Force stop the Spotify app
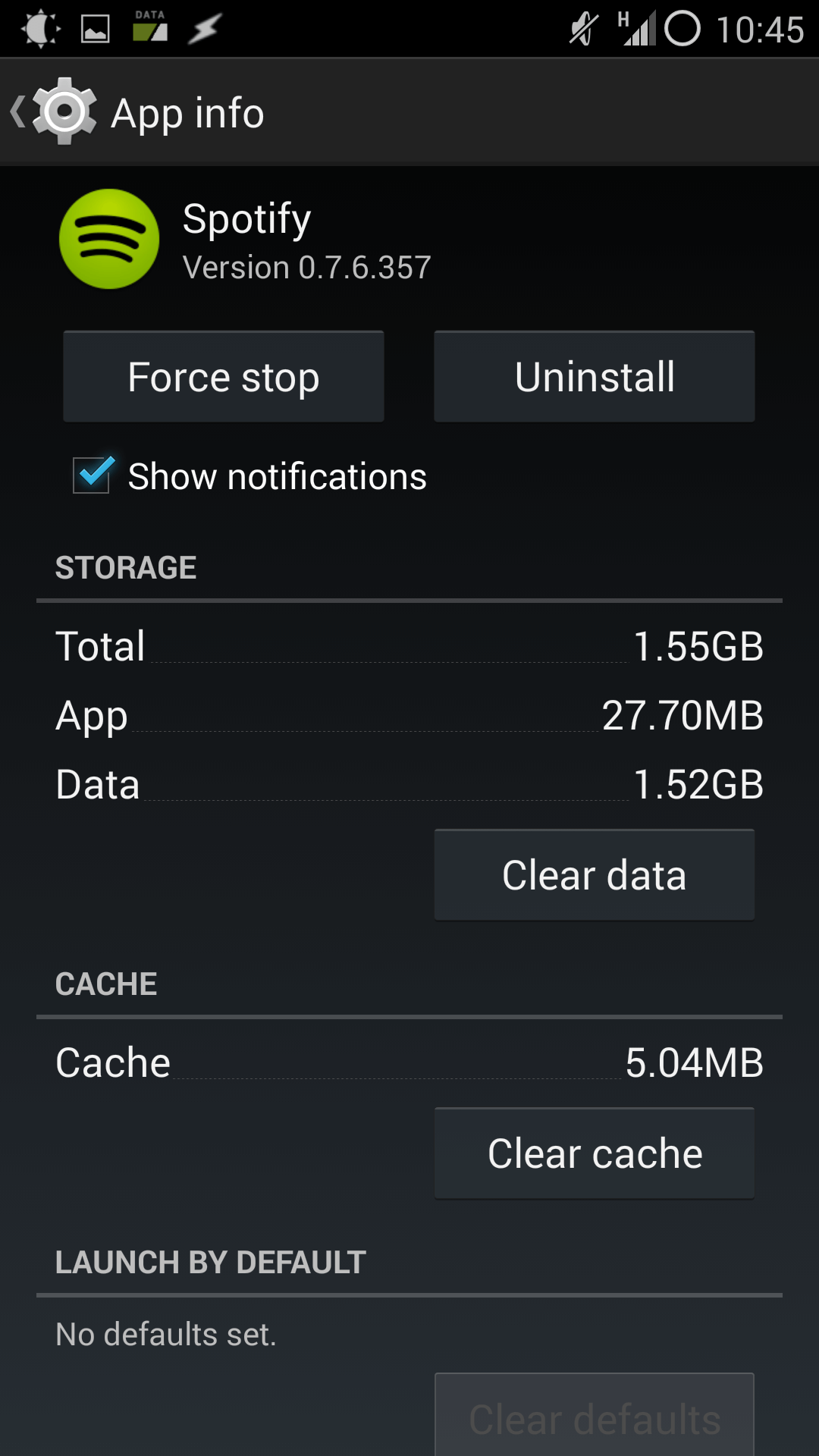 (x=224, y=376)
